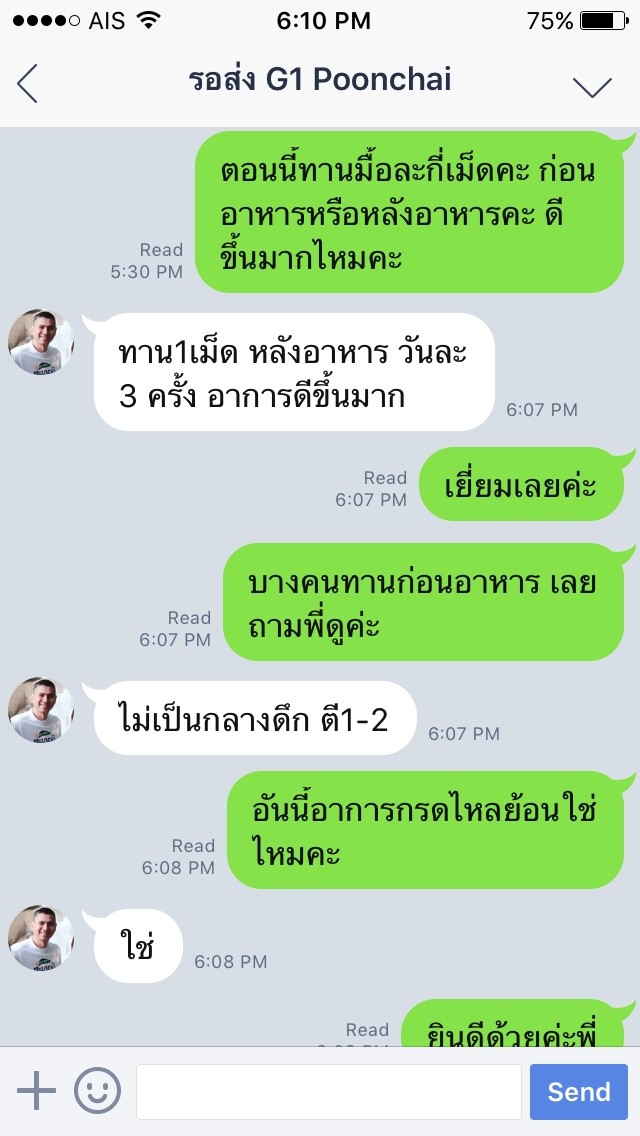Tap the Send button
Screen dimensions: 640x1136
578,1091
